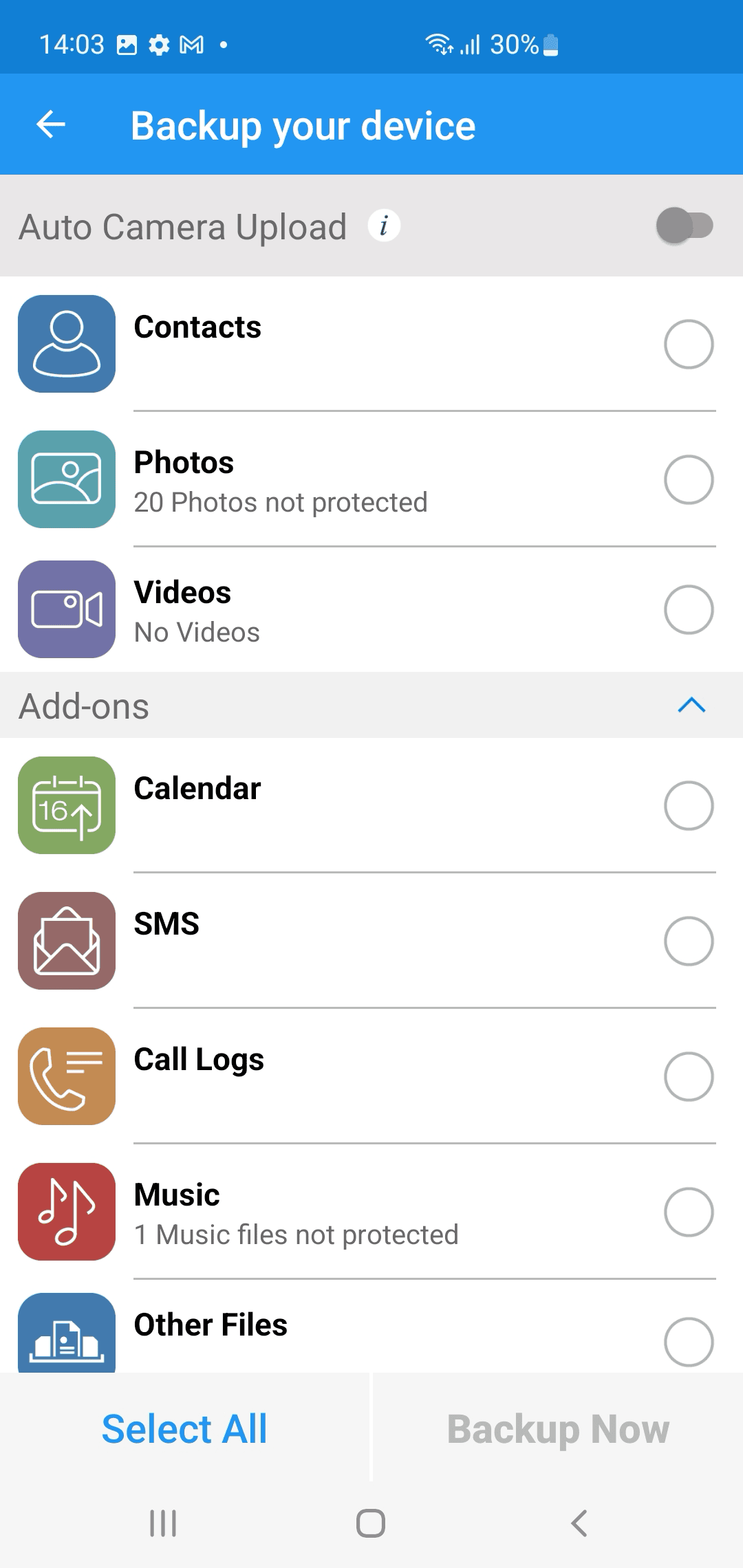The width and height of the screenshot is (743, 1568).
Task: Select Contacts for backup
Action: [x=689, y=344]
